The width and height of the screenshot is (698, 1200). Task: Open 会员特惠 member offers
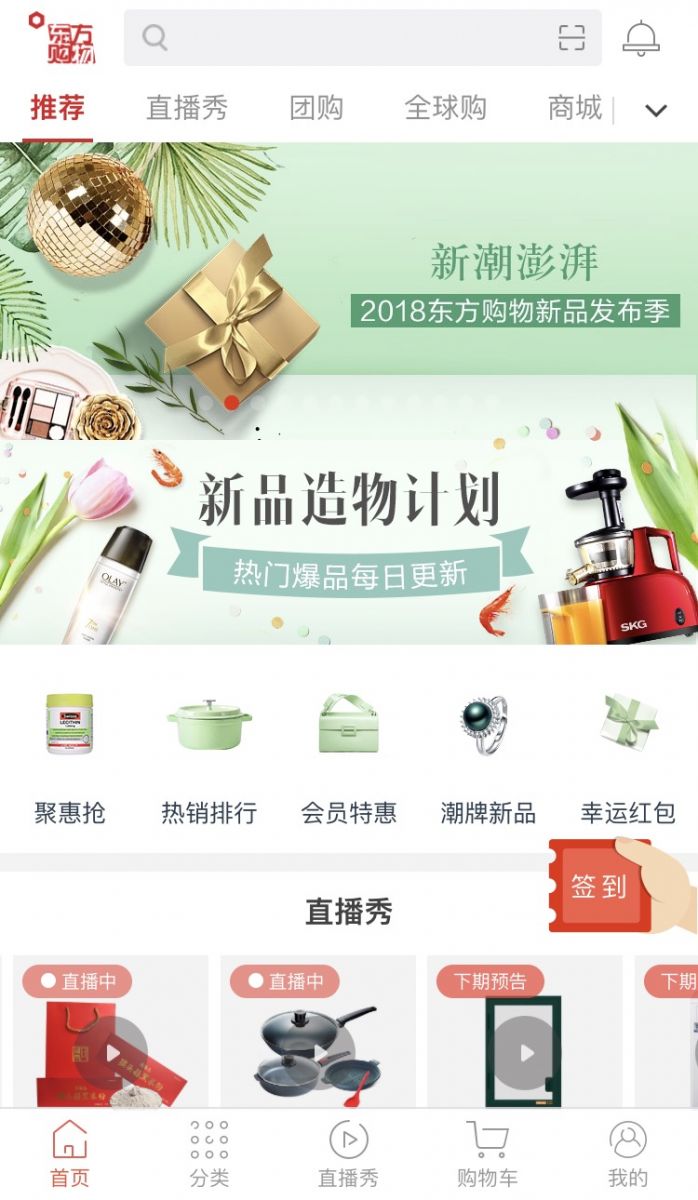[349, 757]
